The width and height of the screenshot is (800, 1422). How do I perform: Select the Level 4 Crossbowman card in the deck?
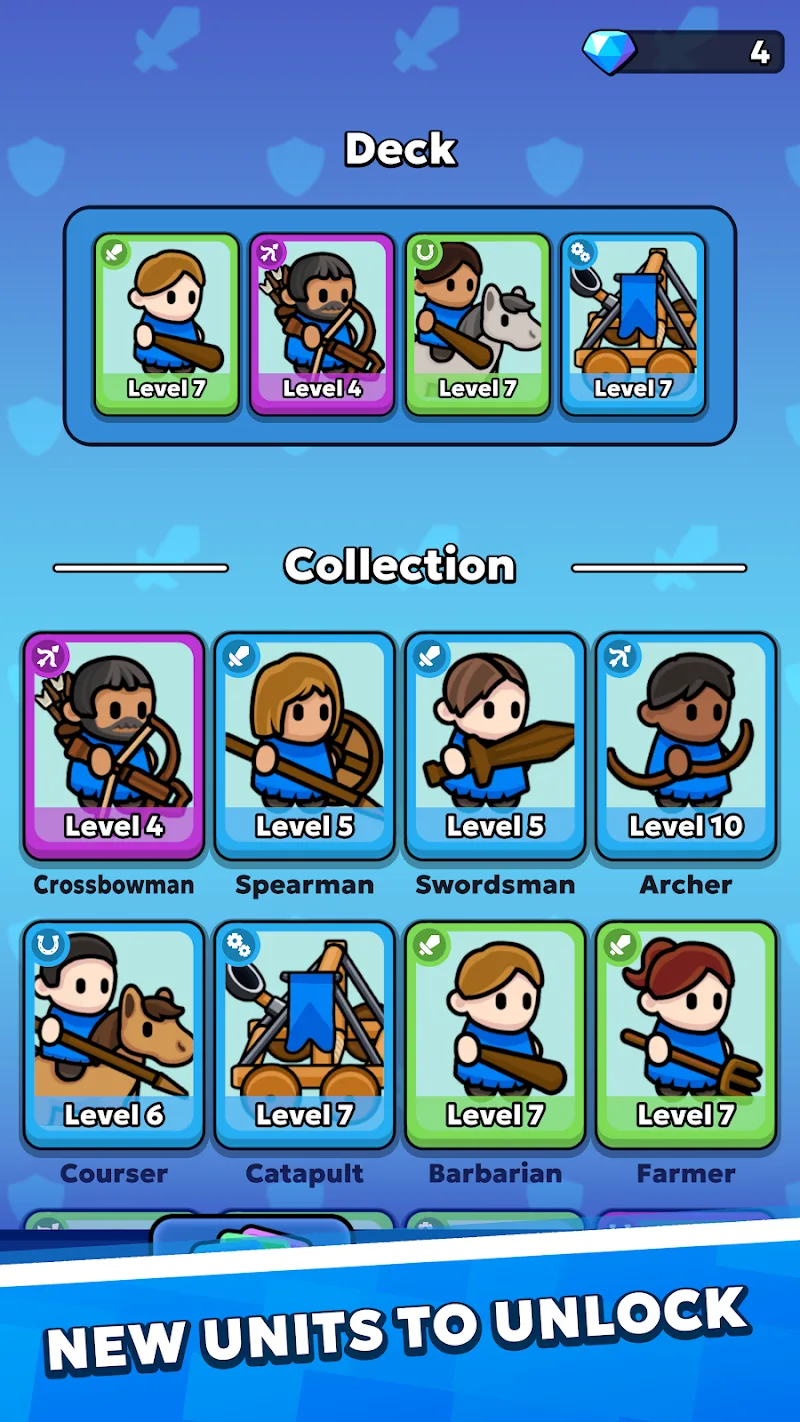pyautogui.click(x=322, y=320)
